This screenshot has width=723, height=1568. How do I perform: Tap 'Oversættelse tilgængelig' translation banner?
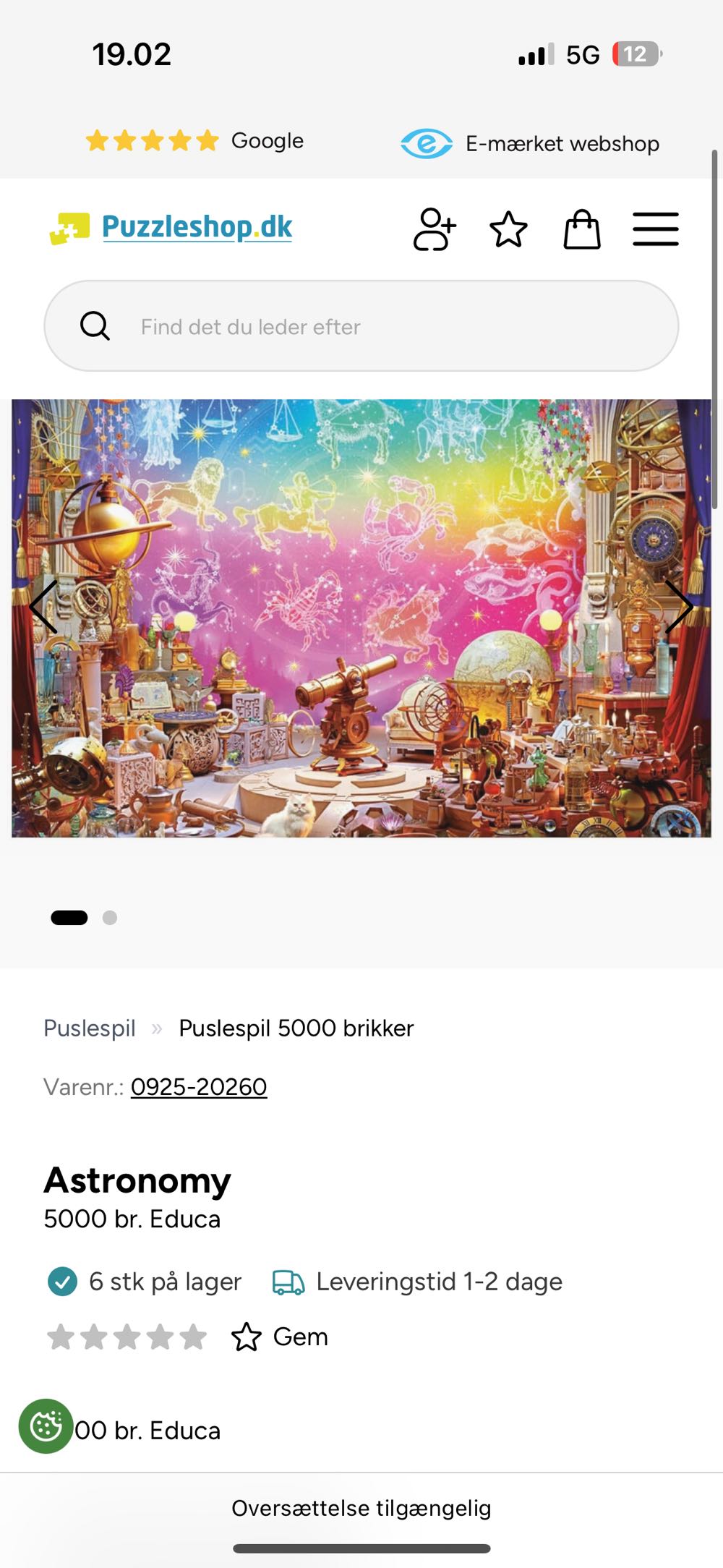(x=361, y=1508)
